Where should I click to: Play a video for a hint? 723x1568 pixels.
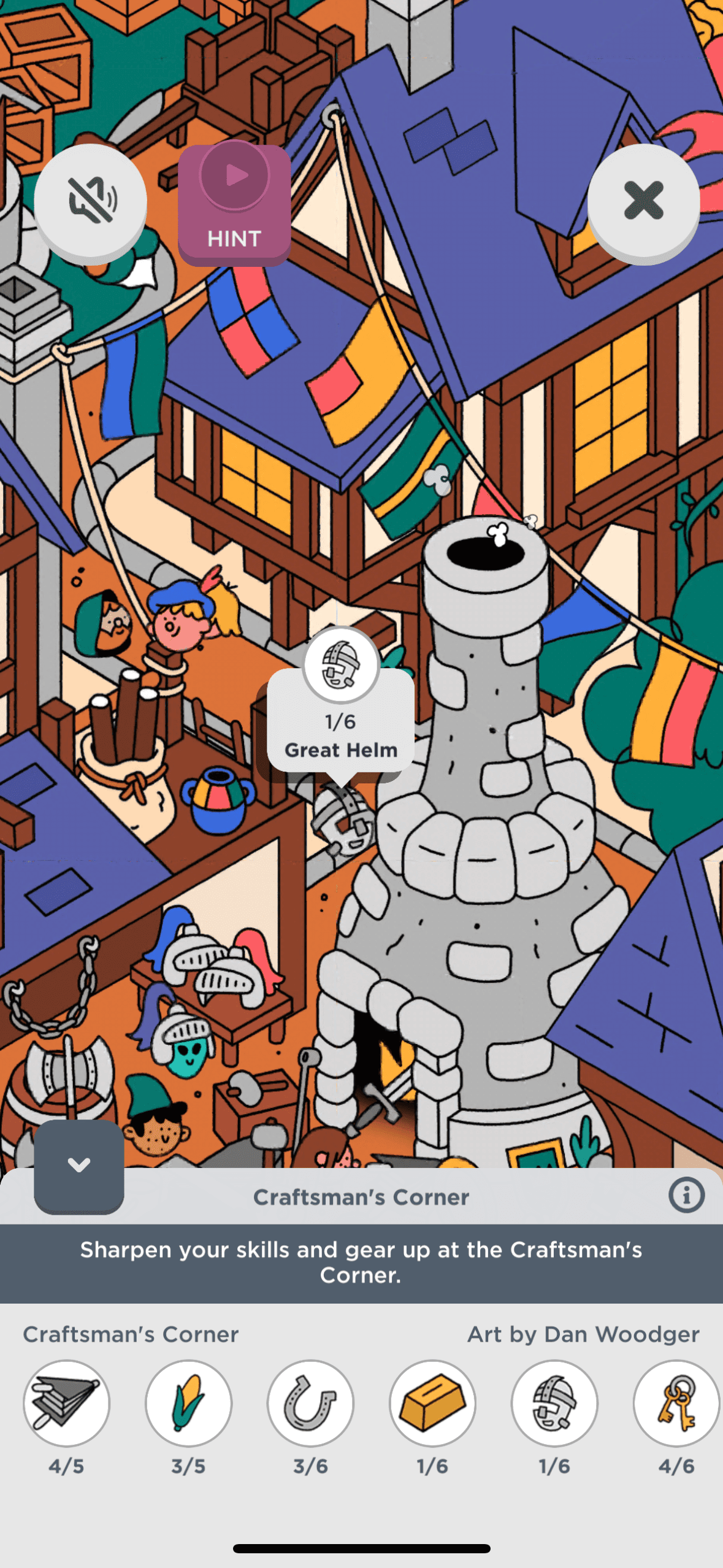[x=234, y=203]
